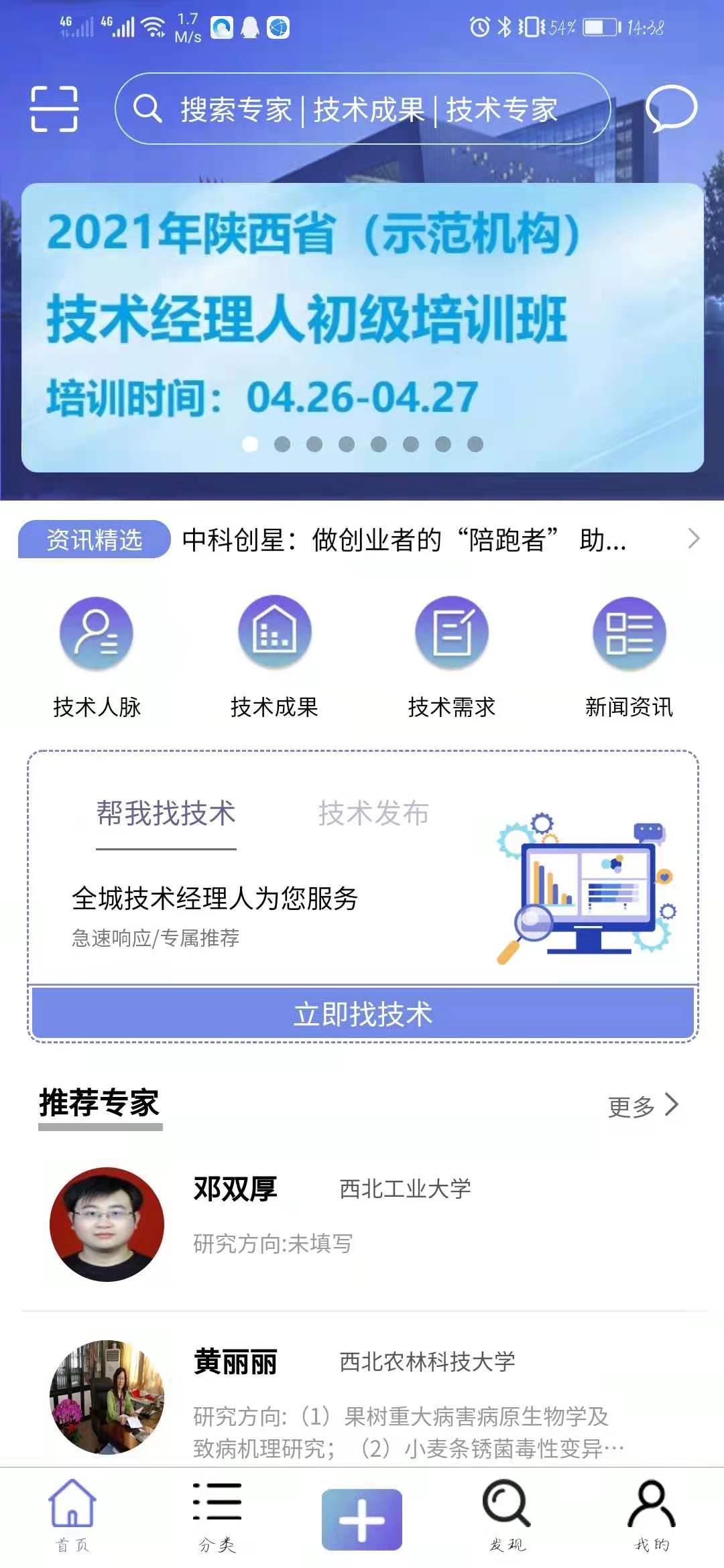Open 技术需求 section
Screen dimensions: 724x1568
[x=451, y=653]
